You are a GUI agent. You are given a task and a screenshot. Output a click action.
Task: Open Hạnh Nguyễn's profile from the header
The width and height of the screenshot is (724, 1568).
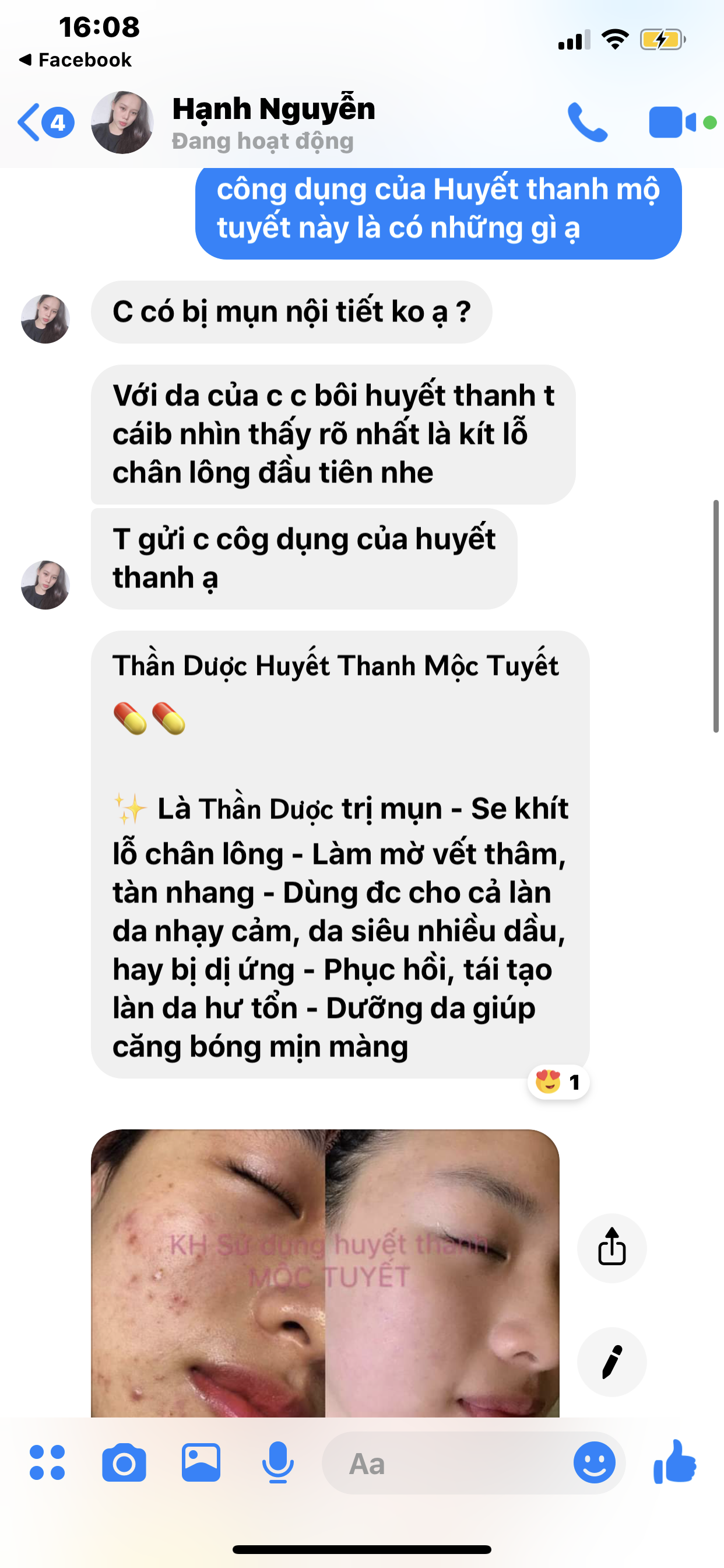273,122
